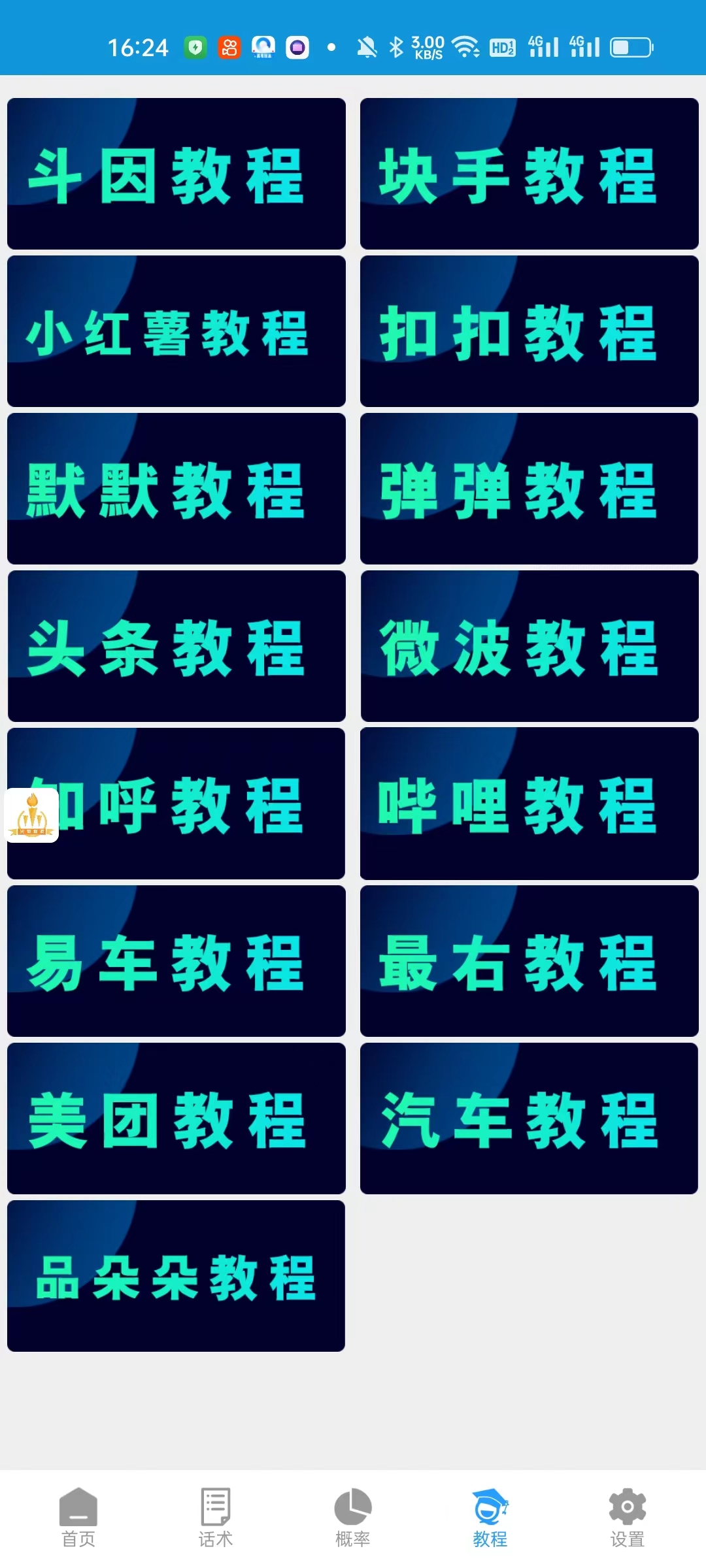Open the 品朵朵教程 card
This screenshot has height=1568, width=706.
point(176,1276)
